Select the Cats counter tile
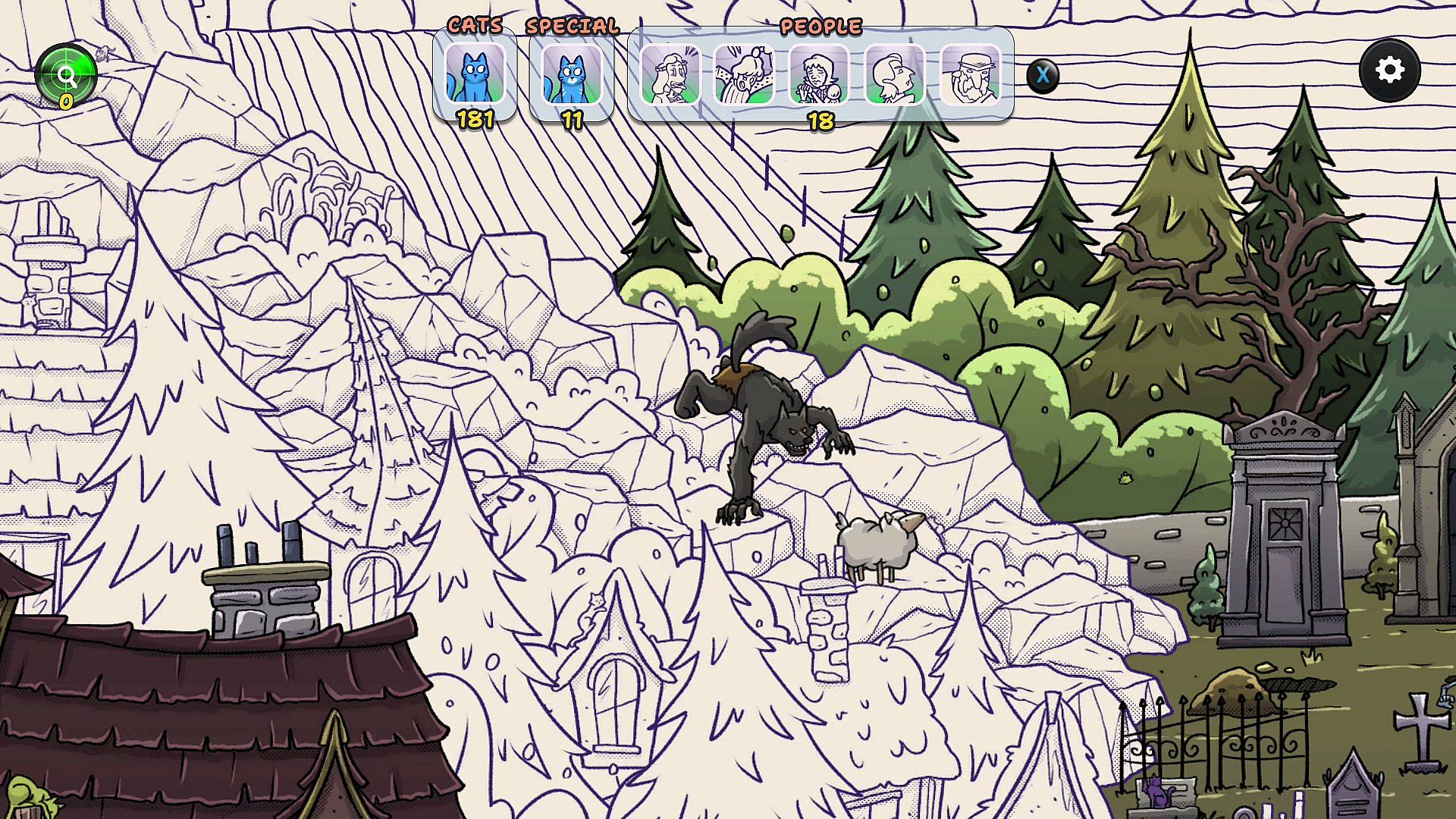The image size is (1456, 819). coord(475,74)
